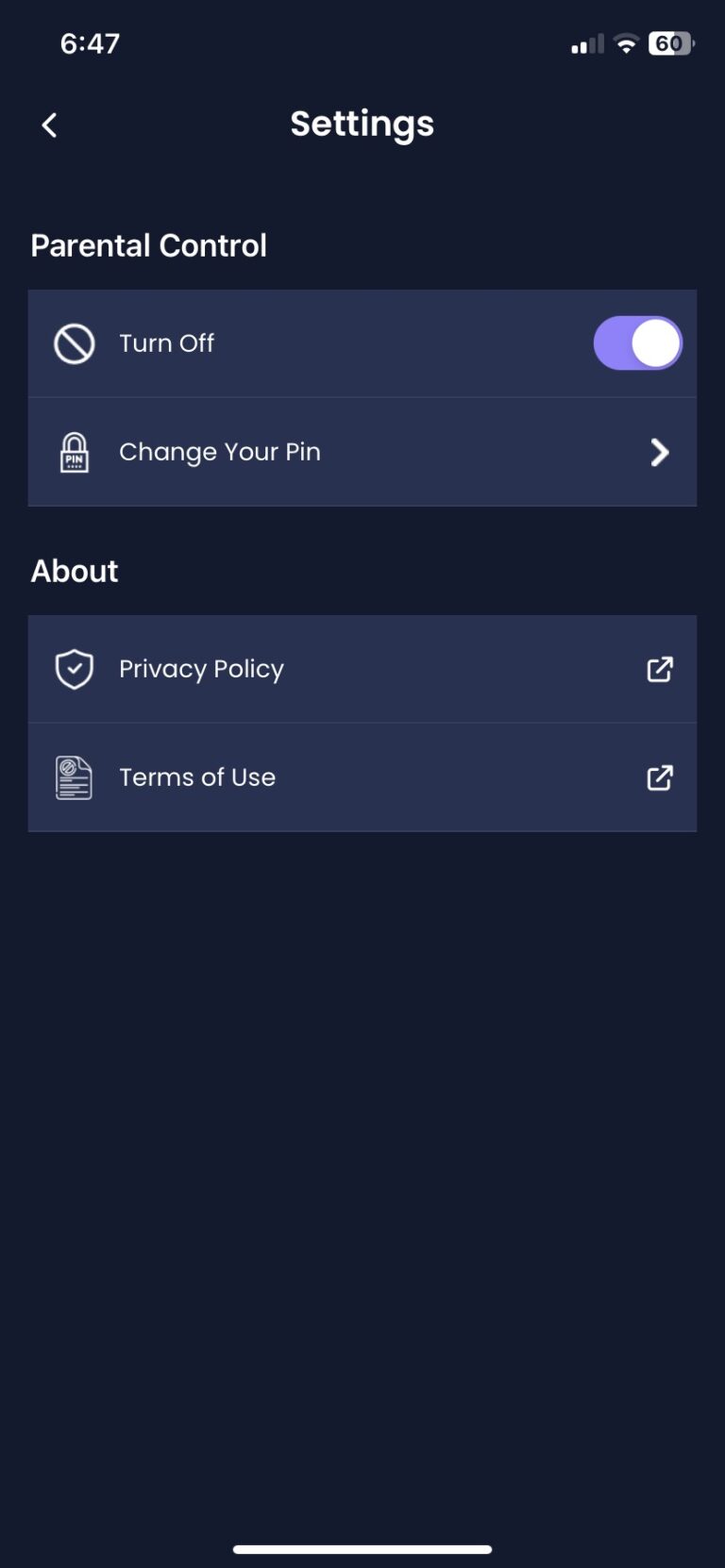The height and width of the screenshot is (1568, 725).
Task: Go back from Settings
Action: [49, 125]
